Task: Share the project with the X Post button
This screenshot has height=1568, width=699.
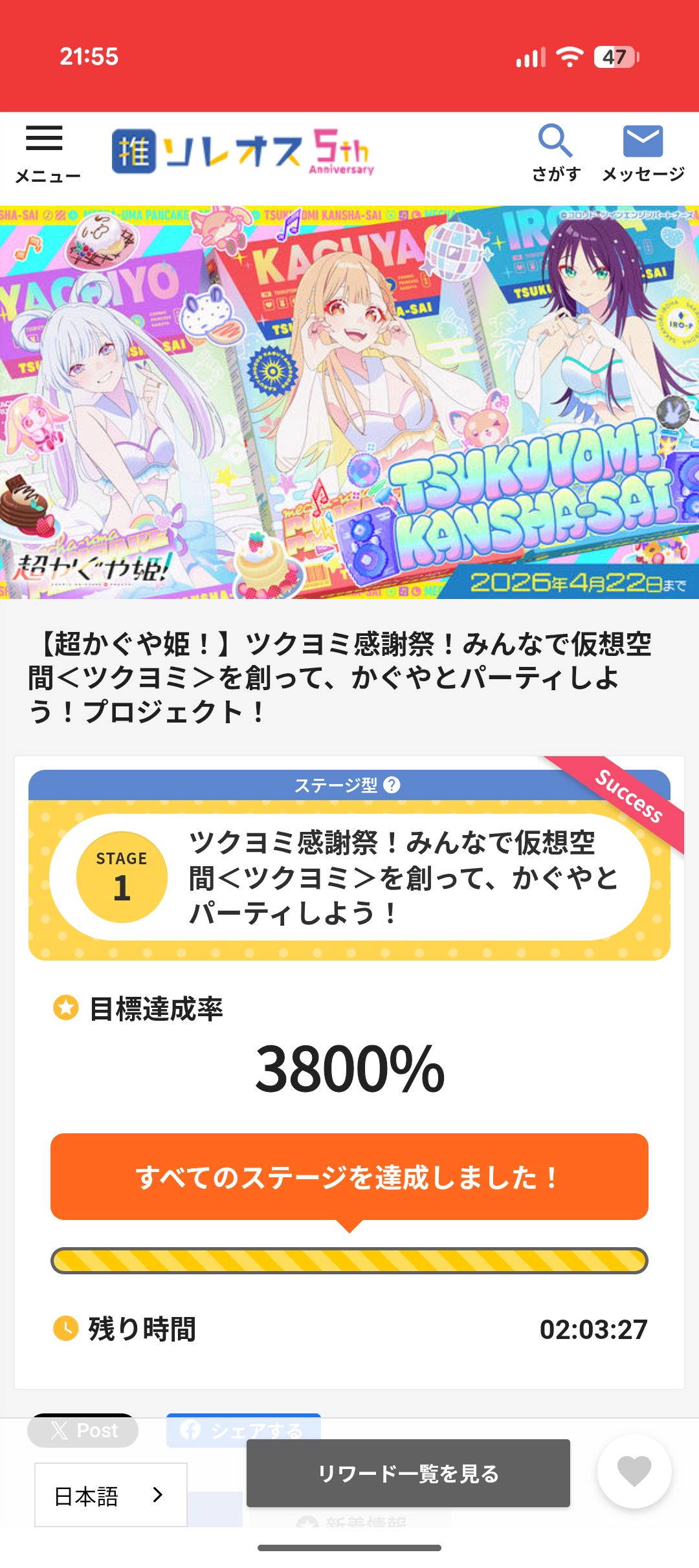Action: [x=83, y=1430]
